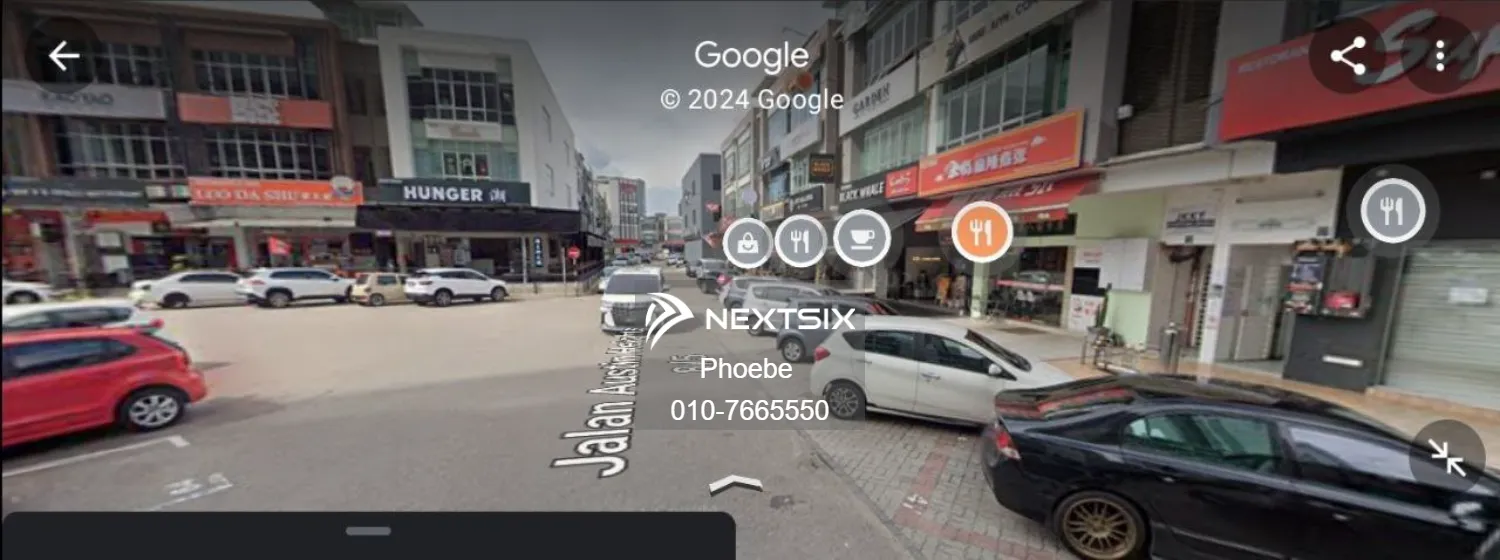
Task: Select the orange highlighted restaurant marker
Action: tap(982, 232)
